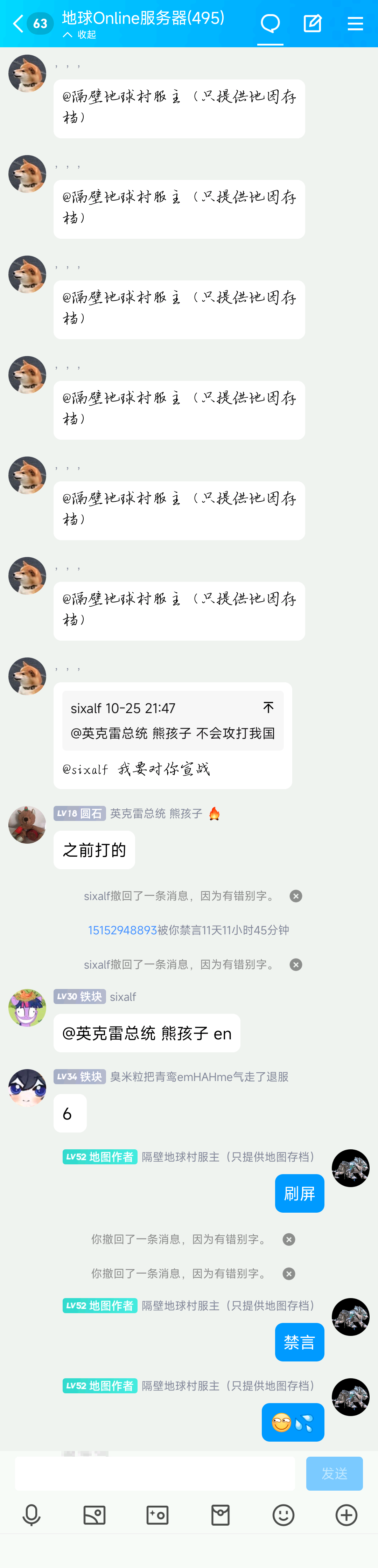Tap the 发送 send button
The height and width of the screenshot is (1568, 378).
point(334,1473)
